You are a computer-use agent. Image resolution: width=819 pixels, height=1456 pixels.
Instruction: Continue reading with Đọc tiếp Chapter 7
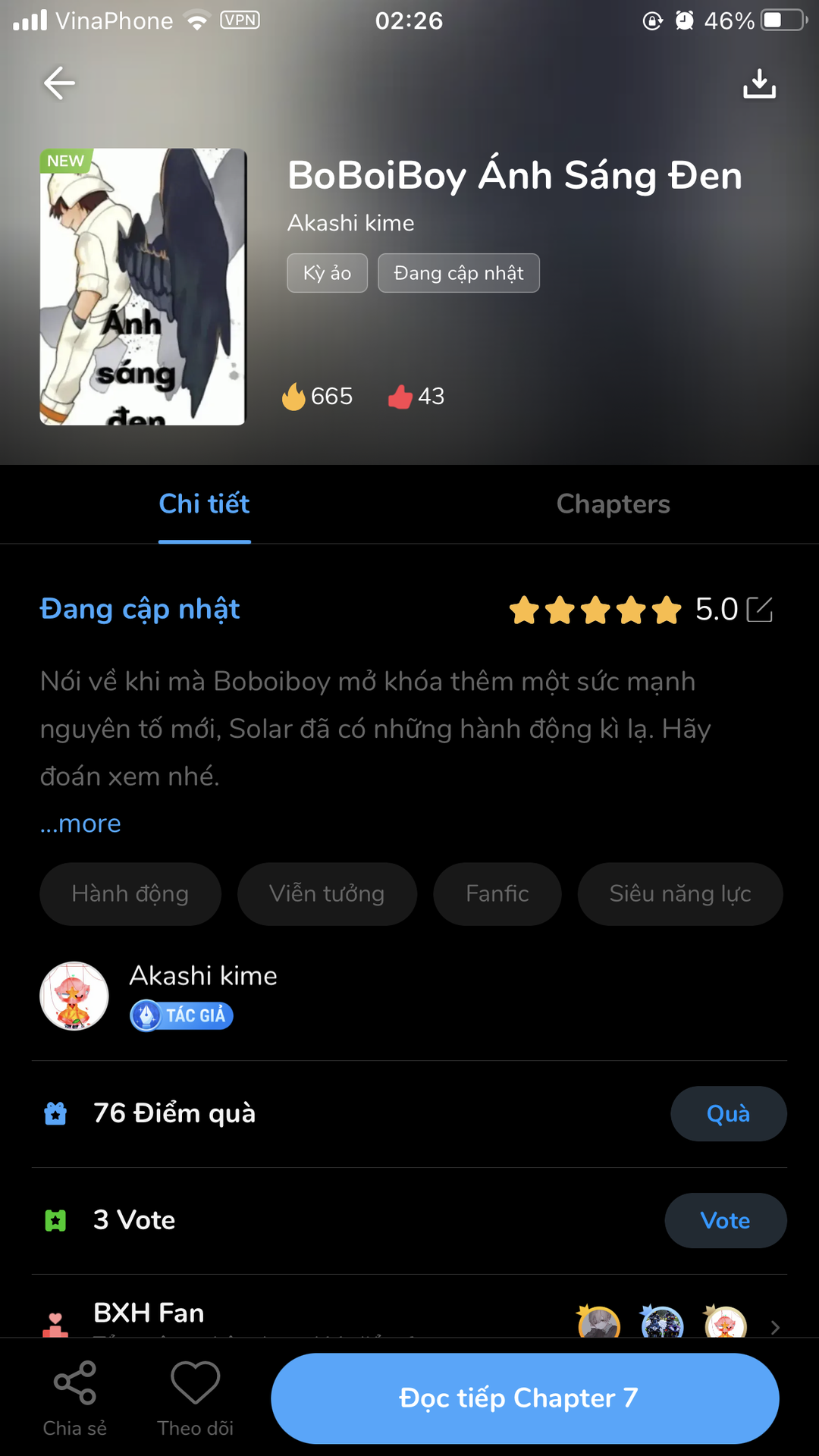pyautogui.click(x=525, y=1398)
